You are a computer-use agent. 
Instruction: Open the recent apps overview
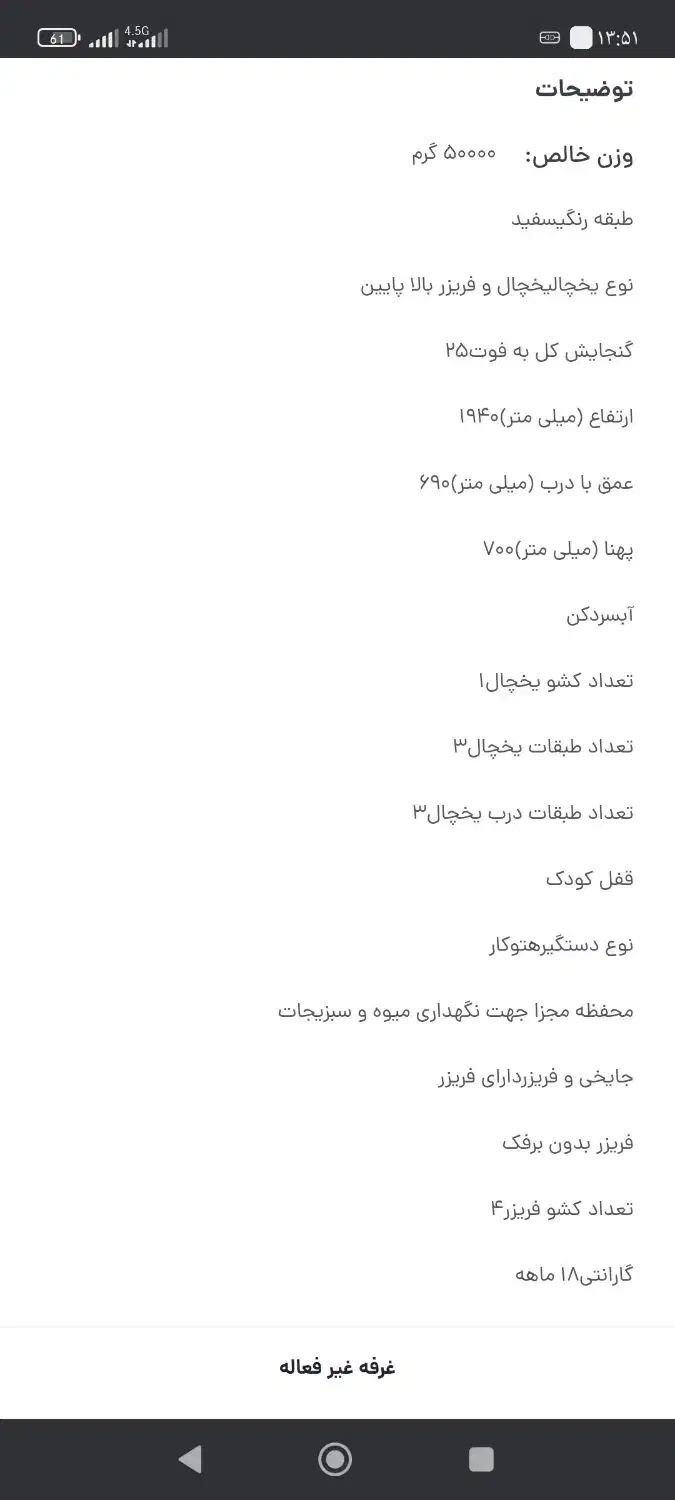coord(481,1459)
